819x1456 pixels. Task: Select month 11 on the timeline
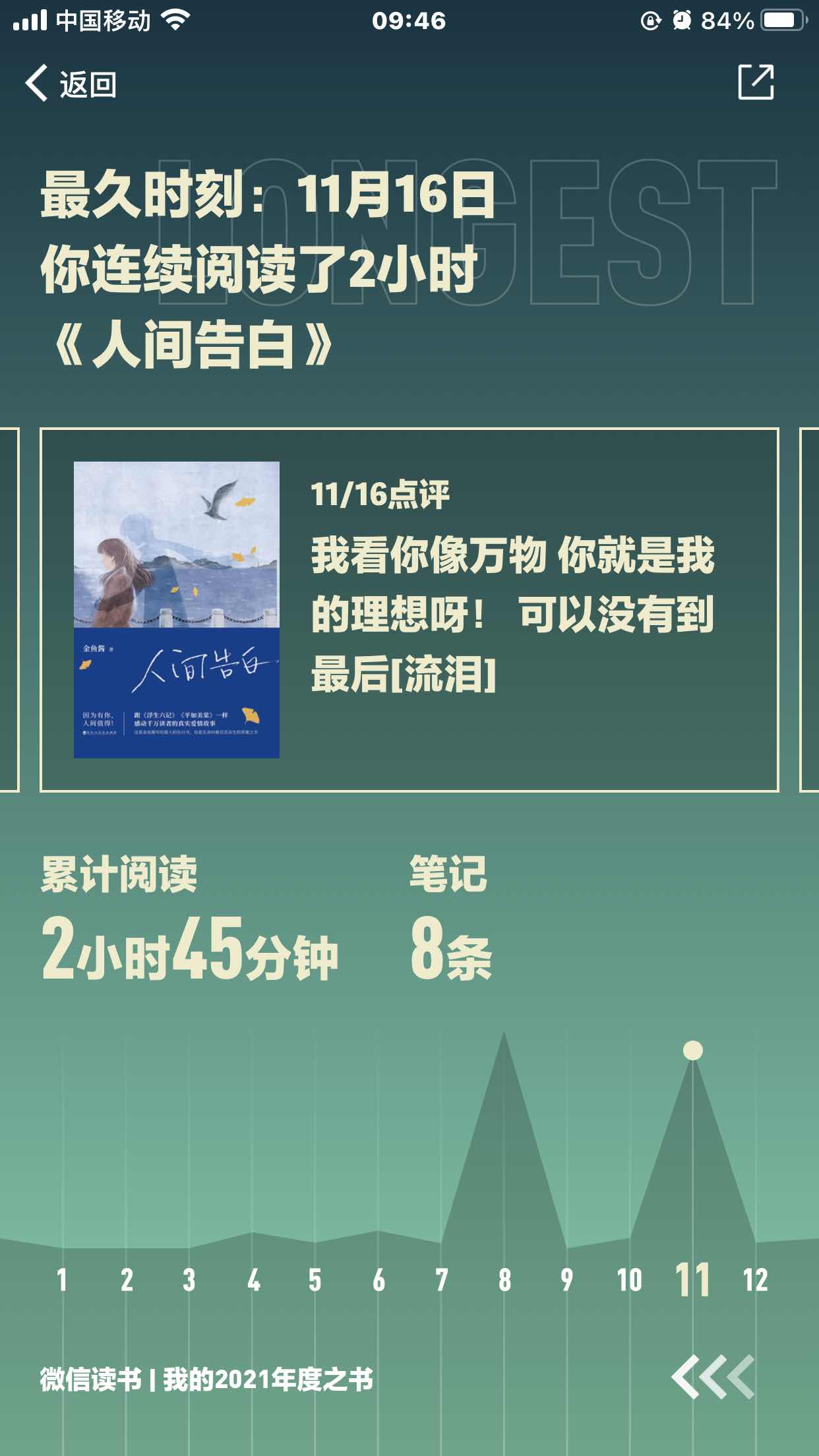click(692, 1280)
